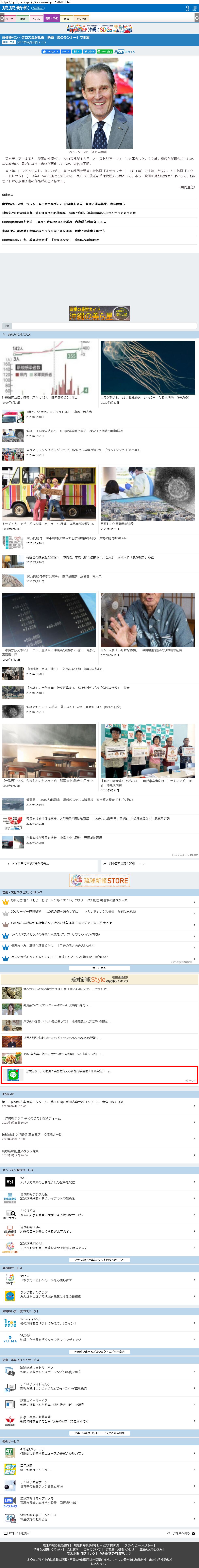Image resolution: width=199 pixels, height=1568 pixels.
Task: Share article via シェア button
Action: [x=66, y=52]
